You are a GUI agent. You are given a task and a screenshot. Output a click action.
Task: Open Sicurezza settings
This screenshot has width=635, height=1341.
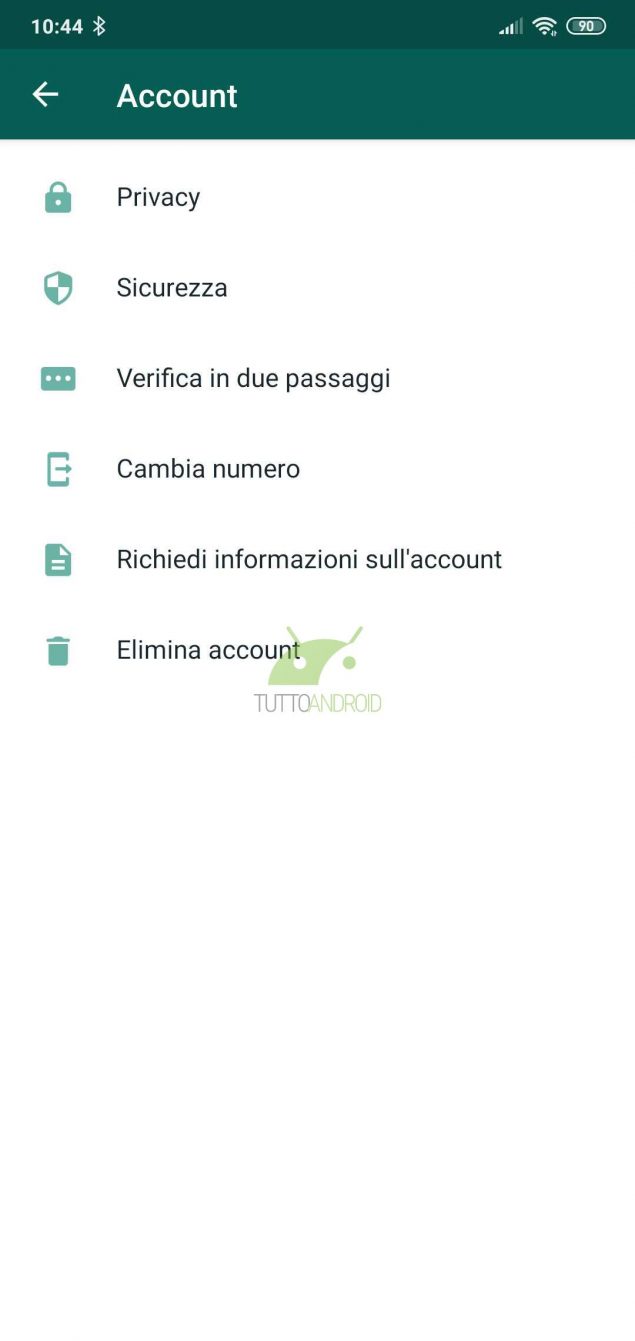pyautogui.click(x=317, y=288)
